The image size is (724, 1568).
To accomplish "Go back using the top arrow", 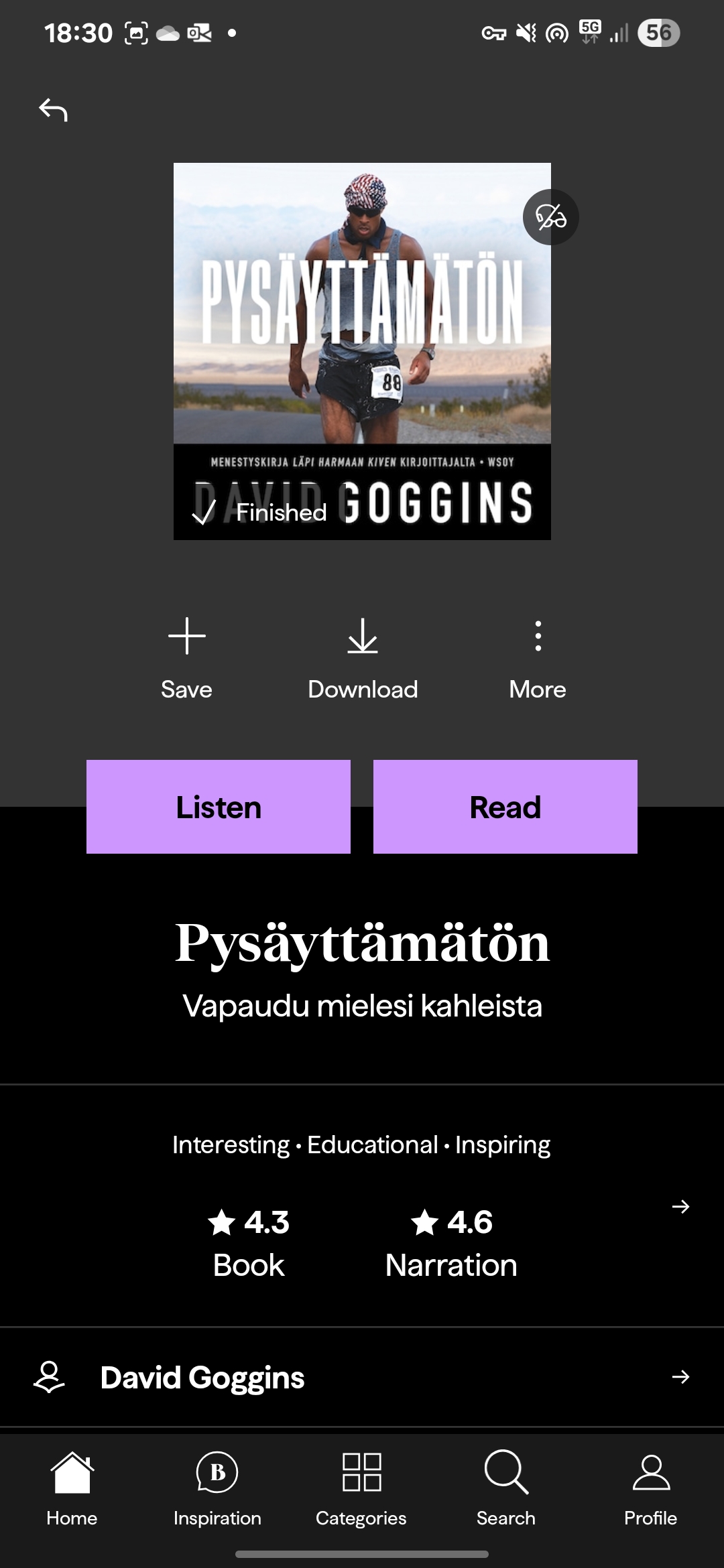I will [x=54, y=110].
